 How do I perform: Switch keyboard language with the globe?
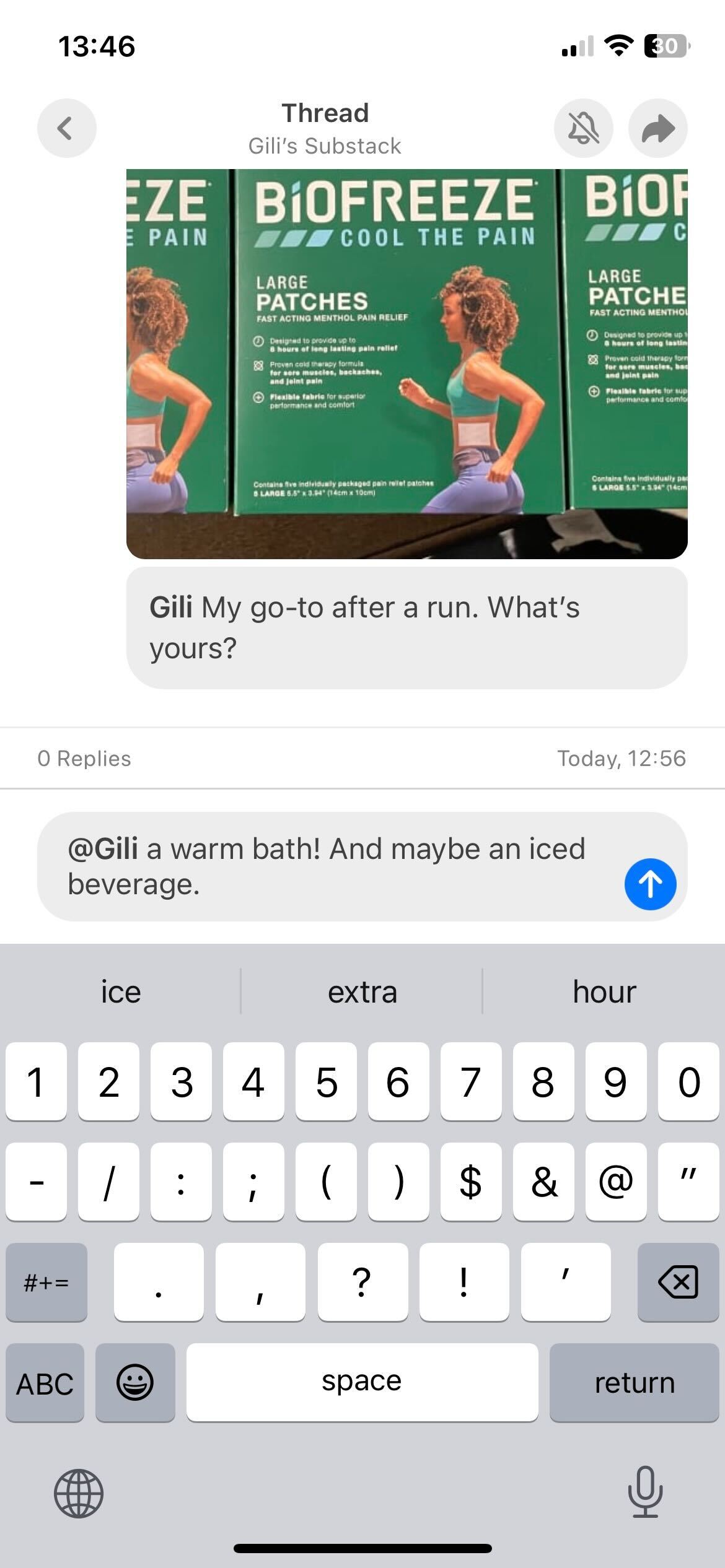79,1493
